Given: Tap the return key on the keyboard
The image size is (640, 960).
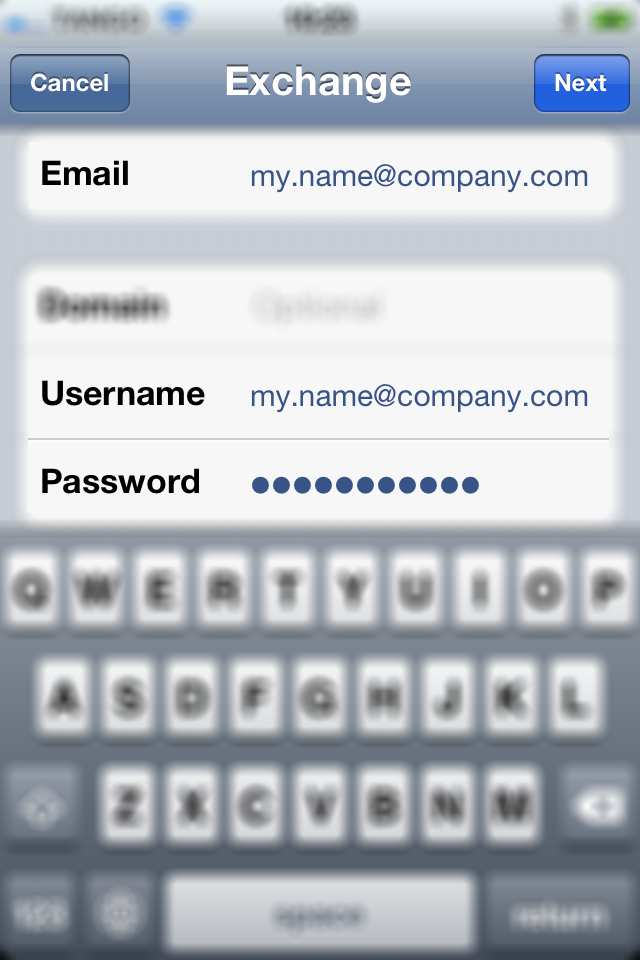Looking at the screenshot, I should point(558,913).
